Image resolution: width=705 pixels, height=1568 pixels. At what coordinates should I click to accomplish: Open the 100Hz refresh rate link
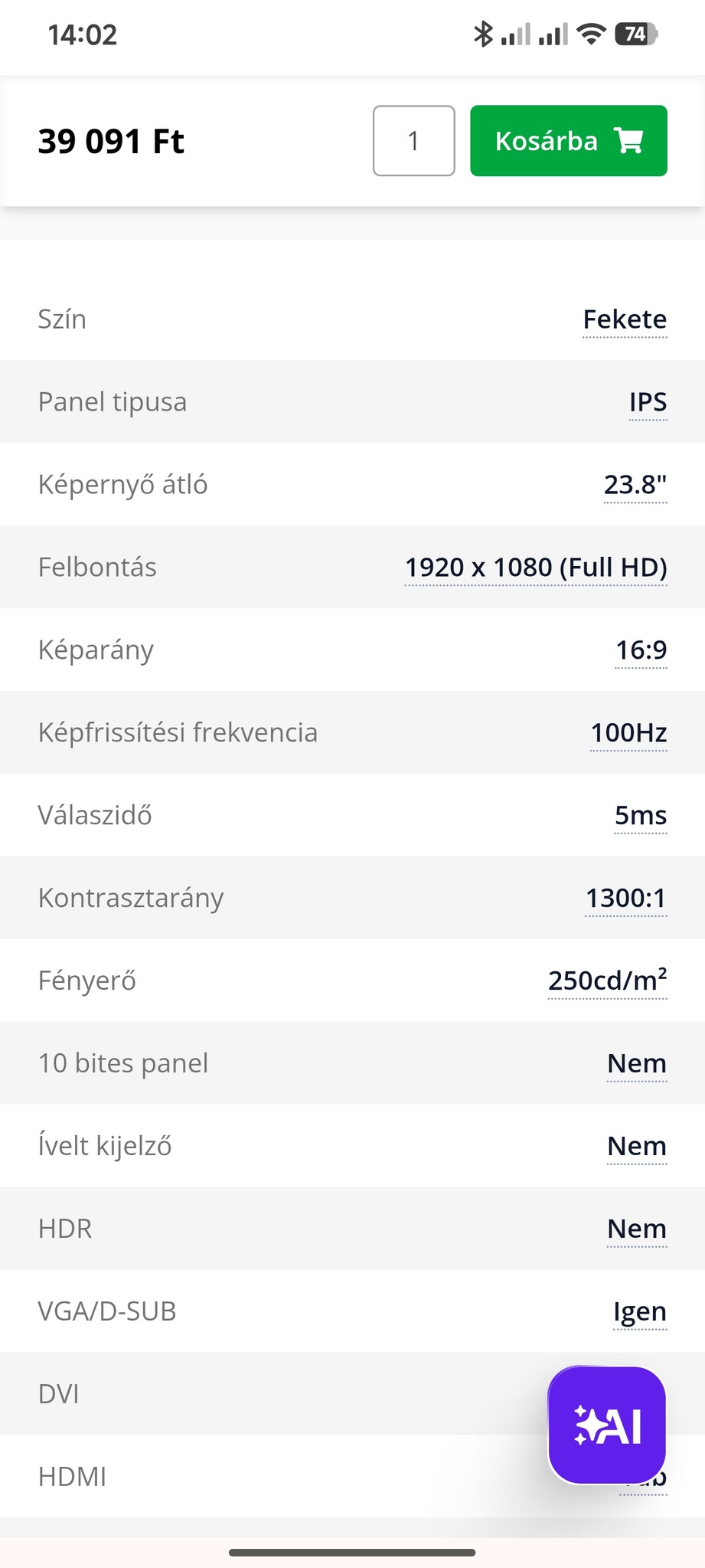tap(628, 733)
